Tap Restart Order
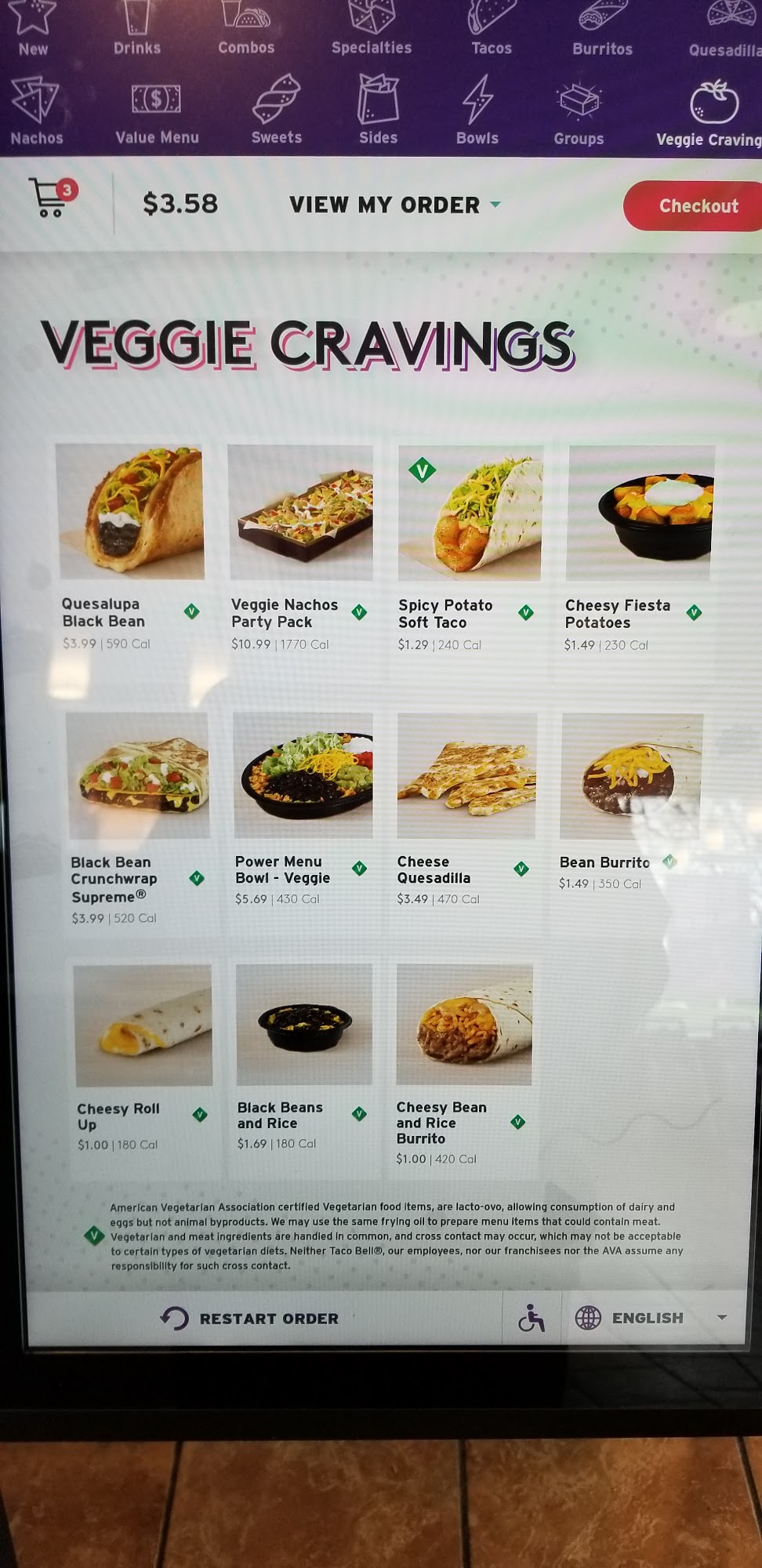This screenshot has width=762, height=1568. pos(250,1318)
